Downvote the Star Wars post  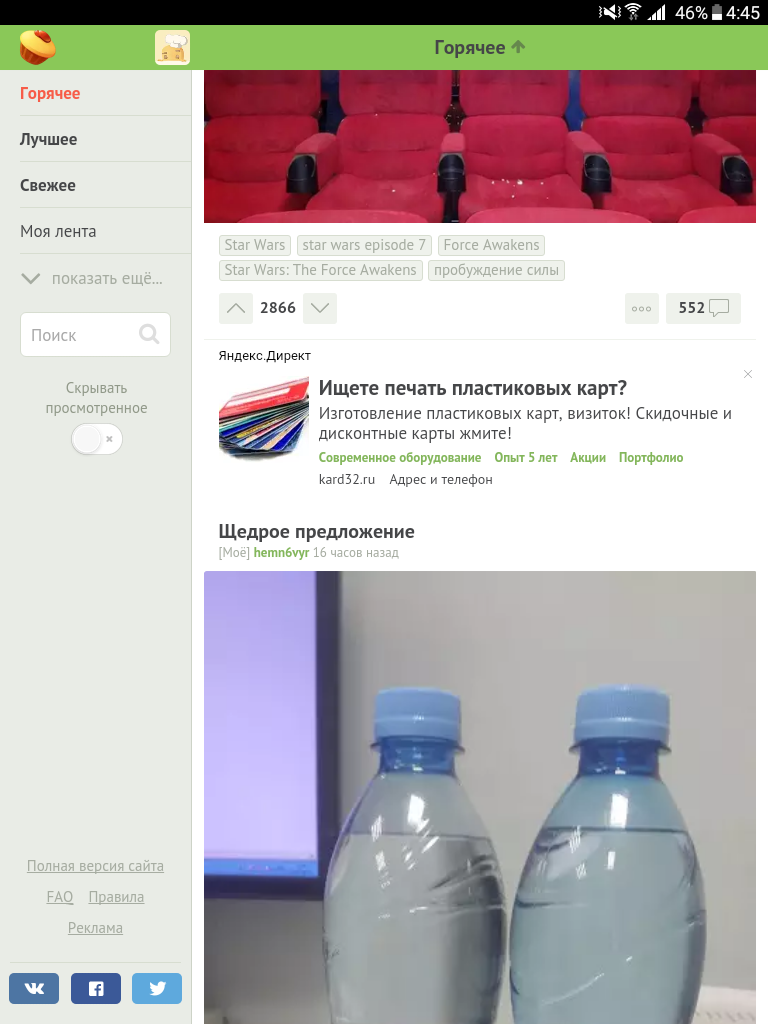[320, 308]
